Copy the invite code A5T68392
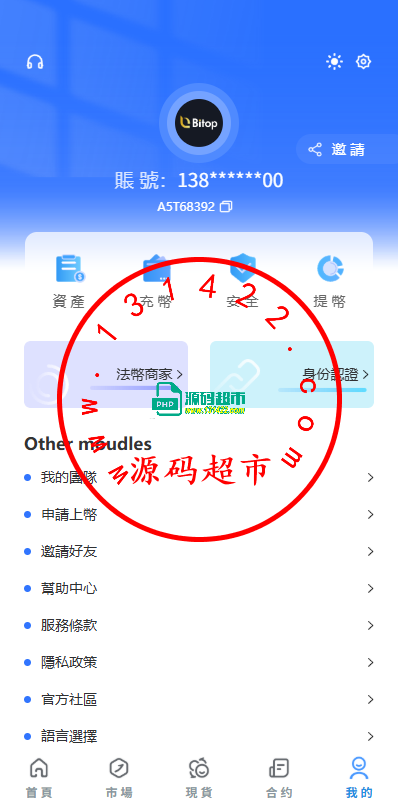 click(225, 207)
